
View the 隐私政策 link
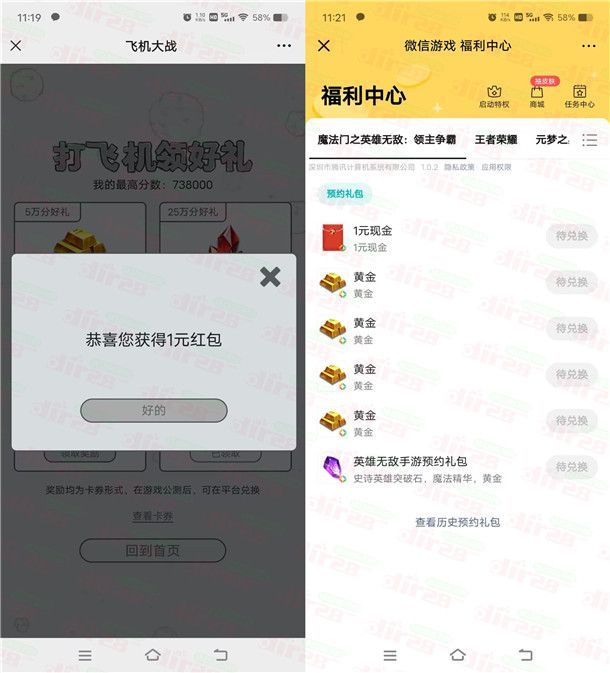[460, 167]
